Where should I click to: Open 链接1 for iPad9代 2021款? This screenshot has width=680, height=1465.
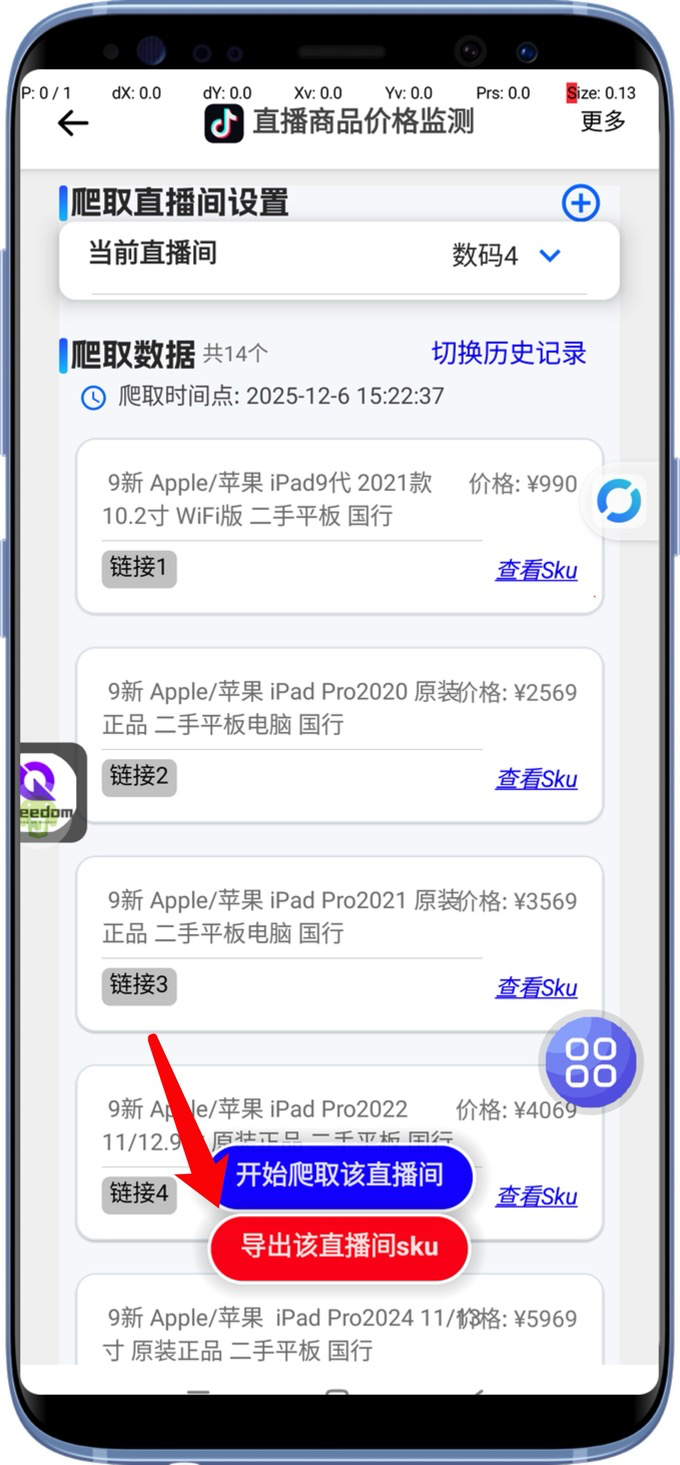tap(139, 569)
